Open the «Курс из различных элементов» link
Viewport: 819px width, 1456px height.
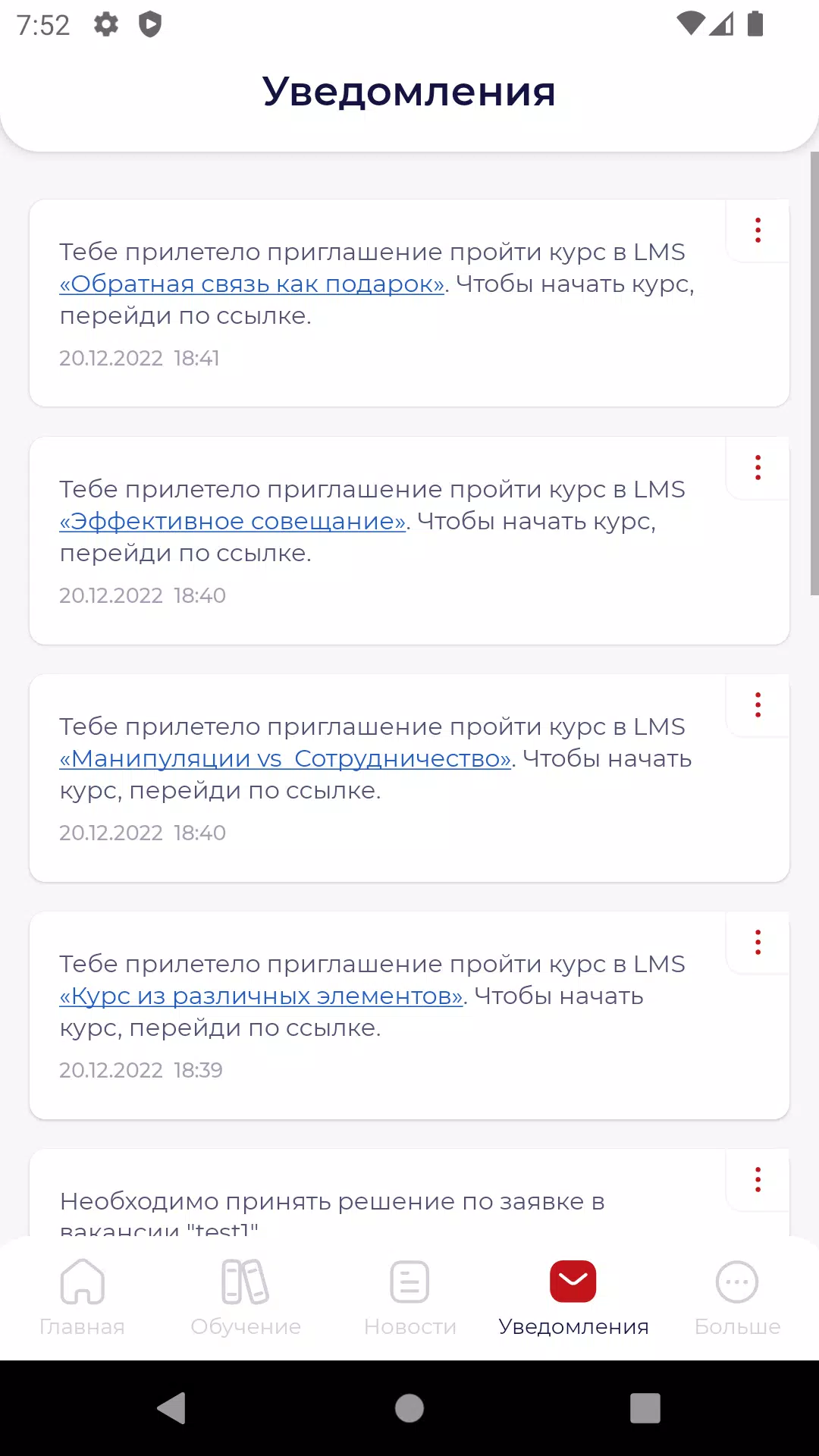coord(261,996)
